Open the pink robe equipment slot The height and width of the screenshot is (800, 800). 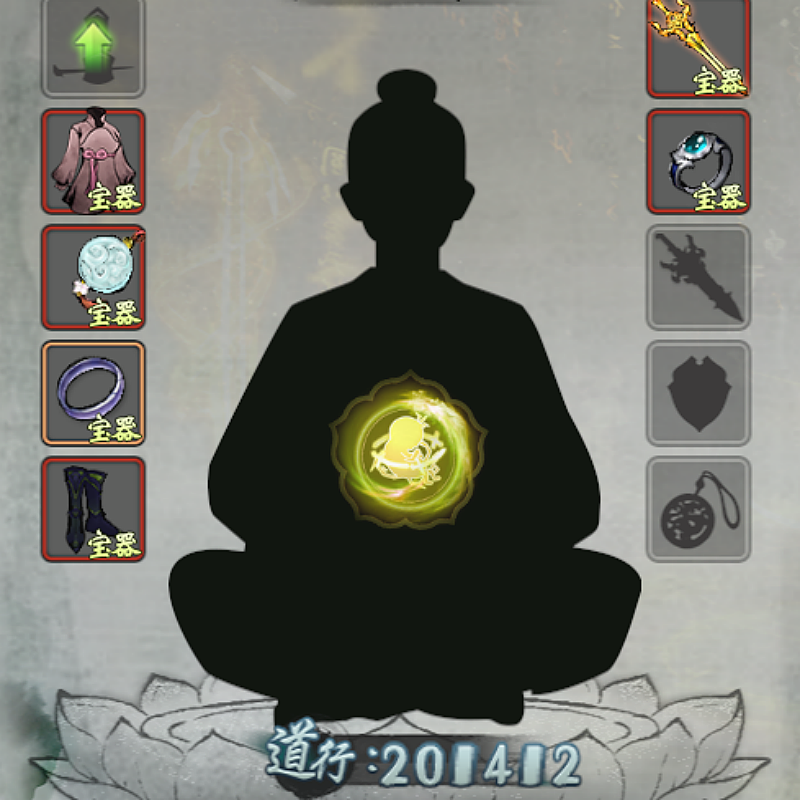[93, 161]
